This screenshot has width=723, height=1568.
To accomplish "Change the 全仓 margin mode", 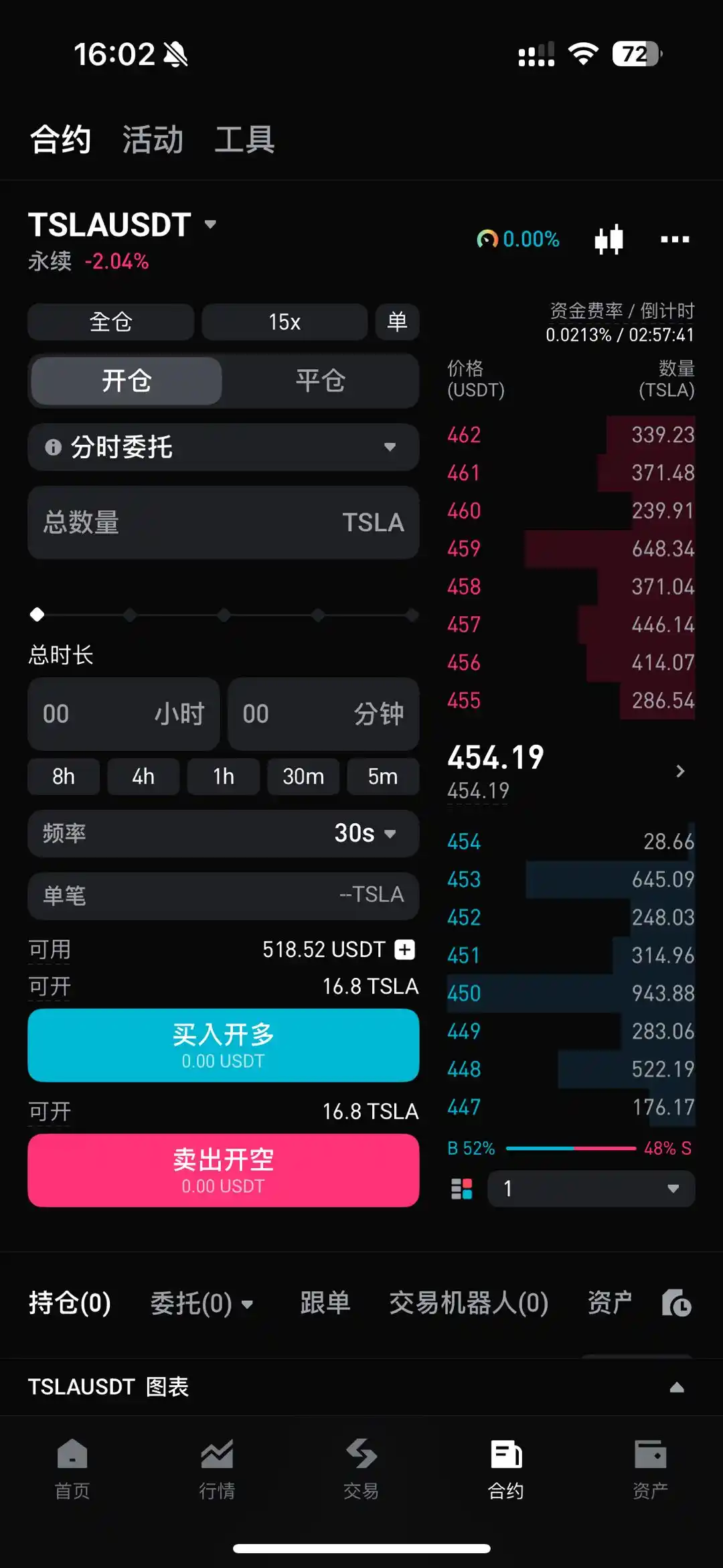I will pos(111,322).
